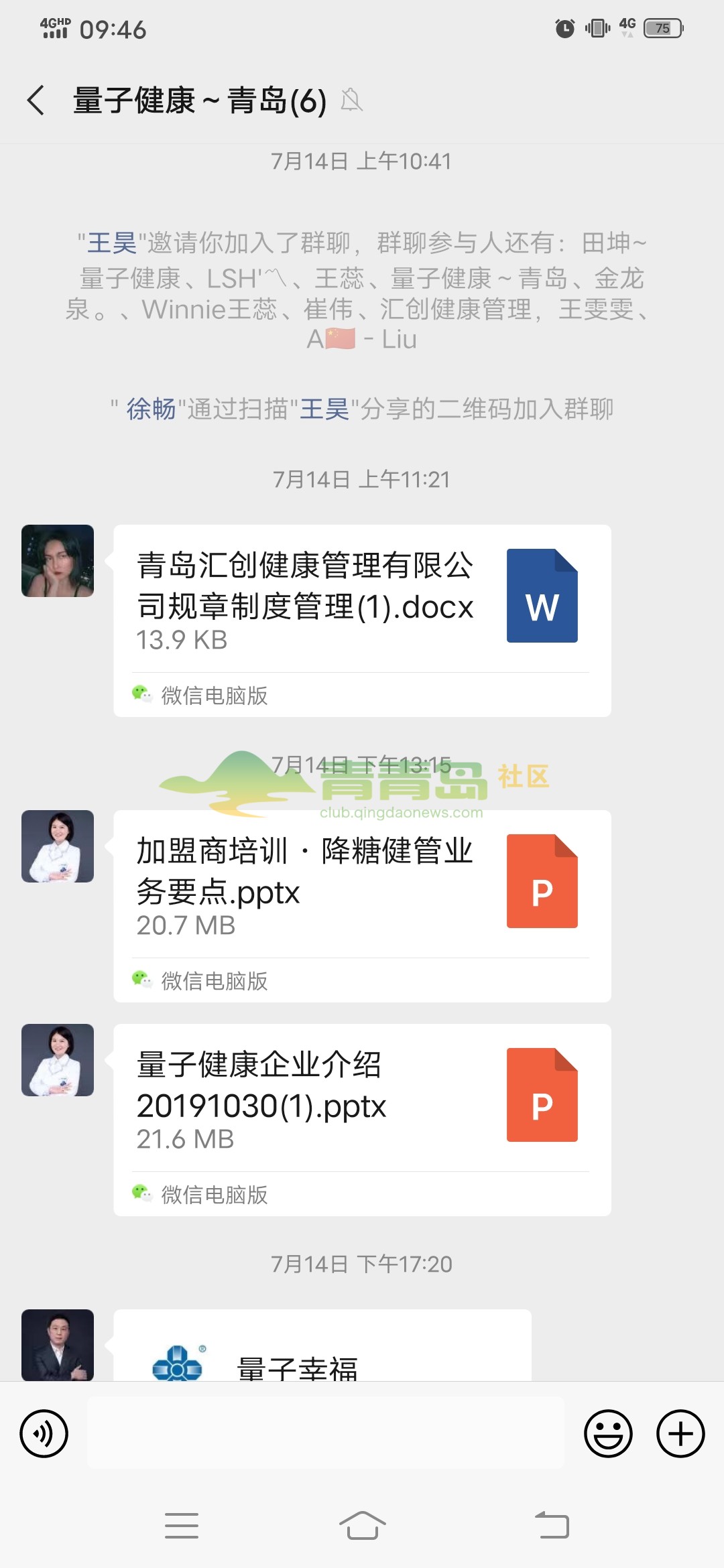Viewport: 724px width, 1568px height.
Task: Open the emoji picker
Action: point(608,1434)
